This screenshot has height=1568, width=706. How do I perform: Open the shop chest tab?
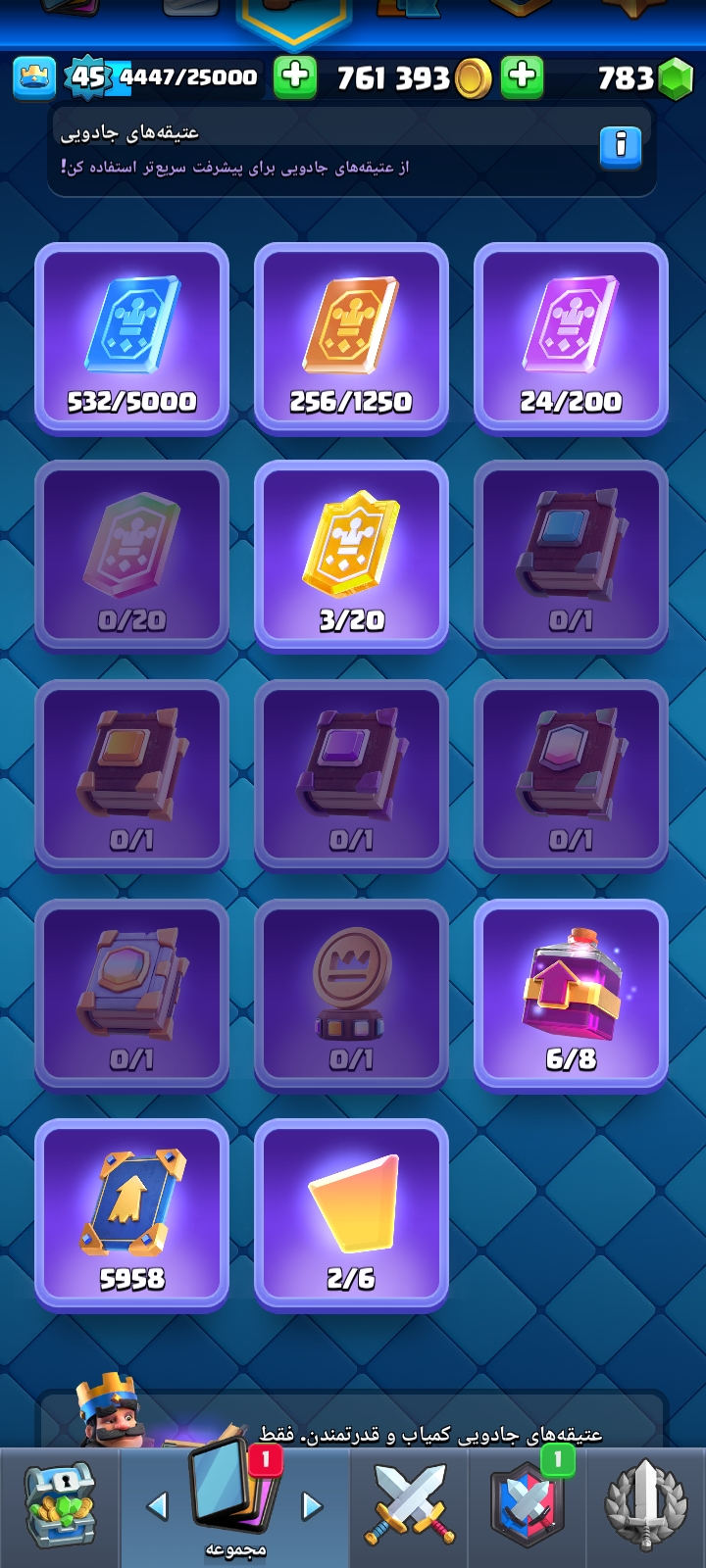click(60, 1507)
